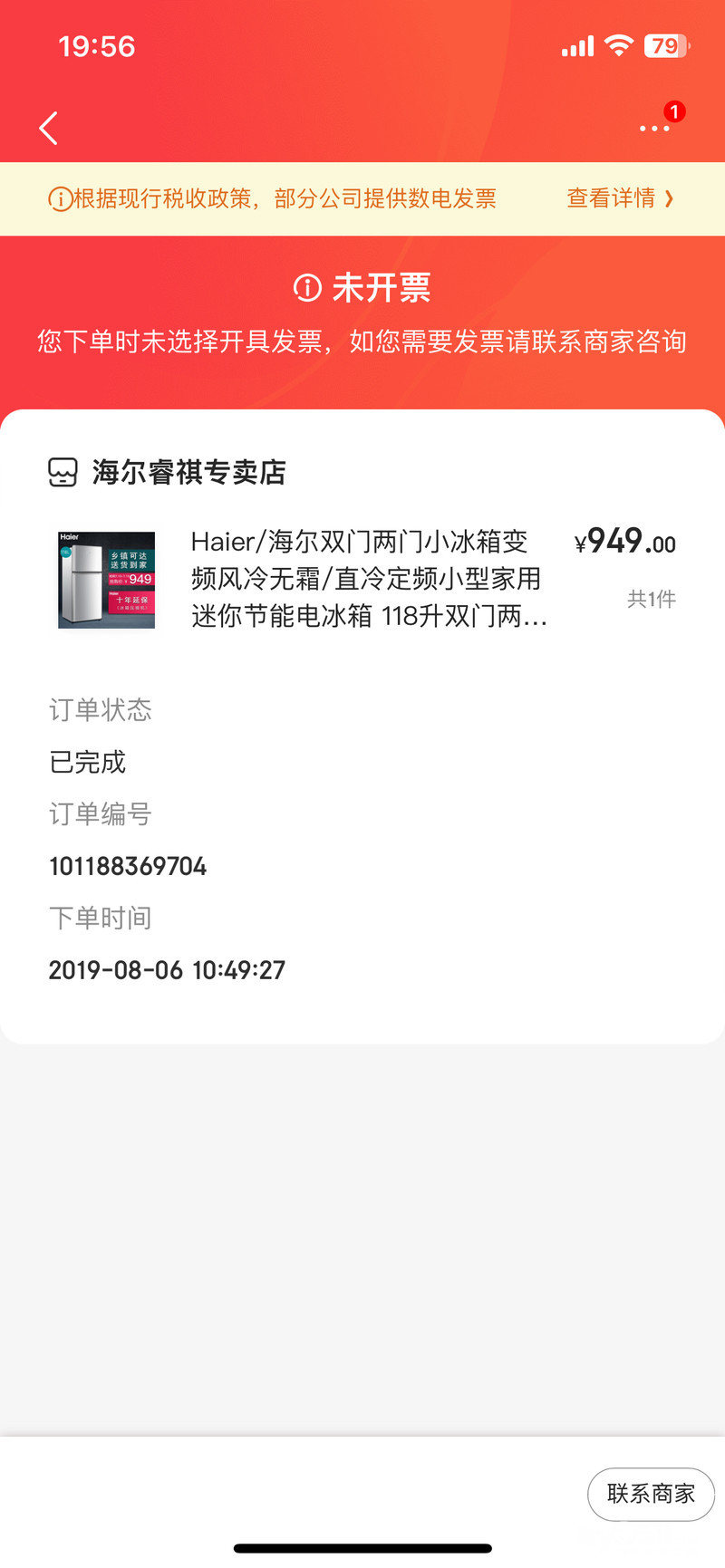
Task: Tap 查看详情 on the invoice notice
Action: click(620, 198)
